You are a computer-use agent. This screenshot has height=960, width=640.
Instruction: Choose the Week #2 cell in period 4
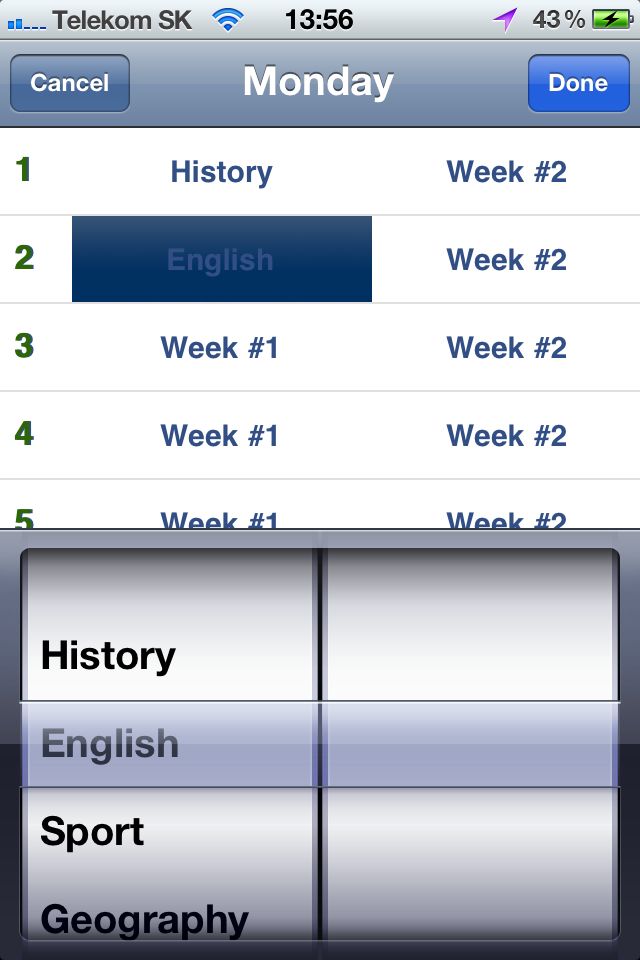[506, 436]
